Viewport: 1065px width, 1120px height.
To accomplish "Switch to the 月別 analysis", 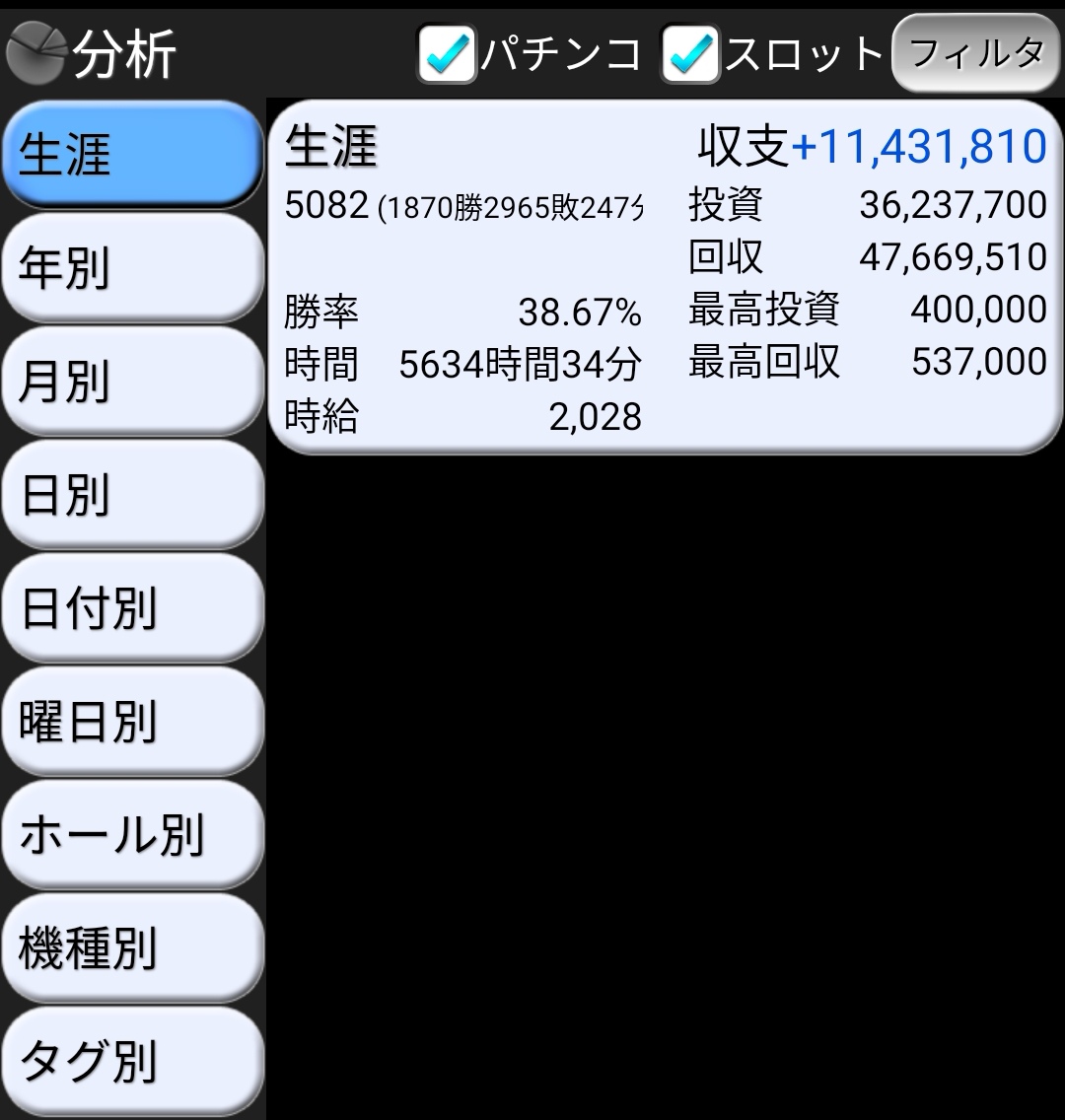I will click(132, 382).
